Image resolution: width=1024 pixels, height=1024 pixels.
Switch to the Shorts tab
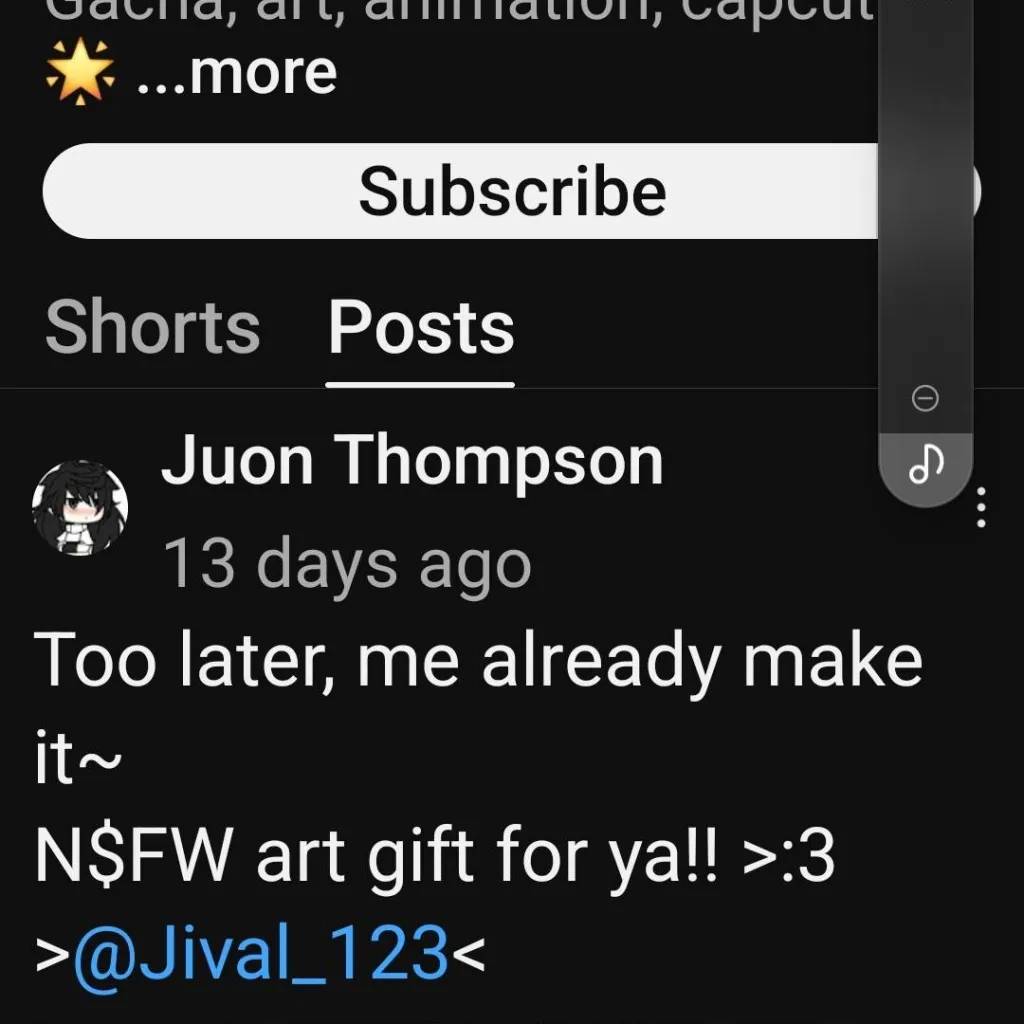point(152,327)
